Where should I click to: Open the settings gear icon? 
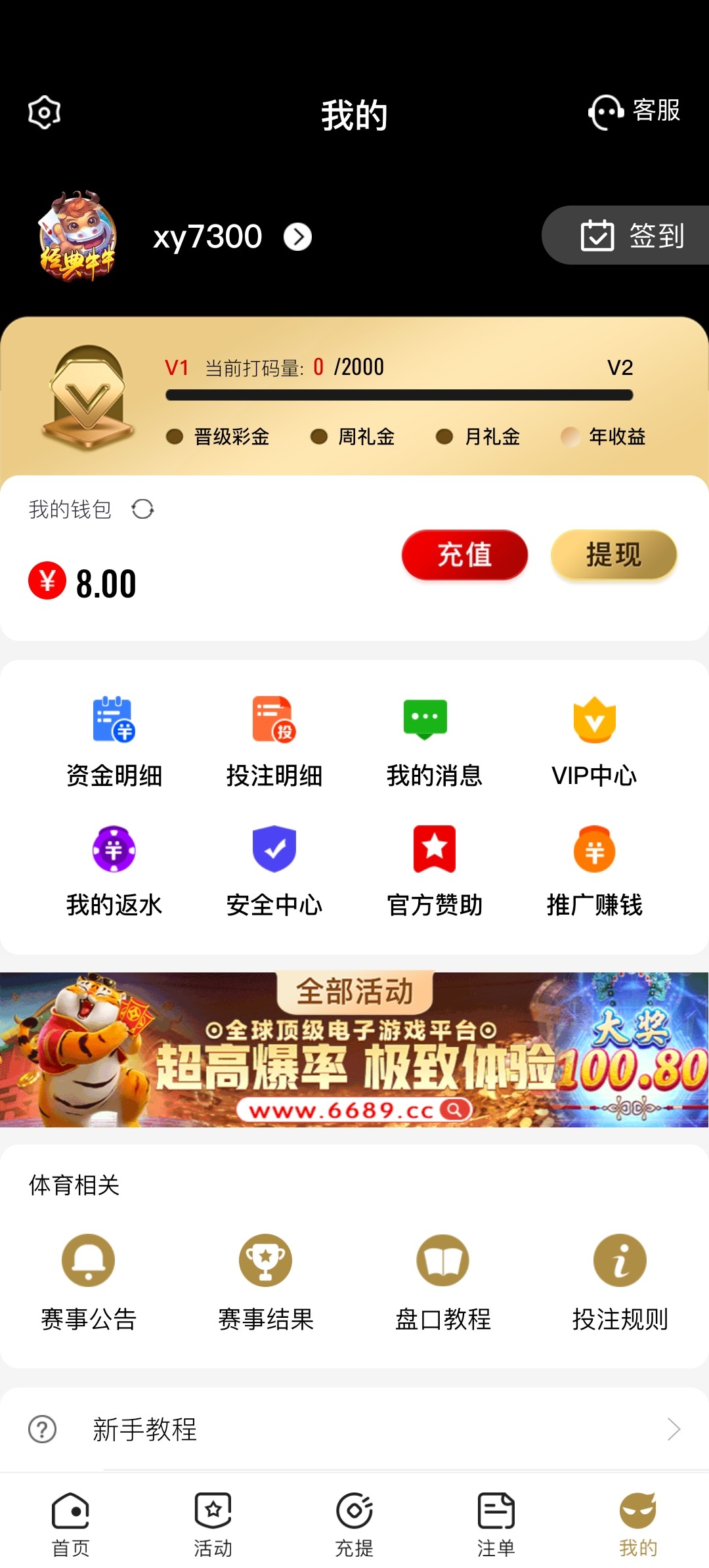pos(44,112)
